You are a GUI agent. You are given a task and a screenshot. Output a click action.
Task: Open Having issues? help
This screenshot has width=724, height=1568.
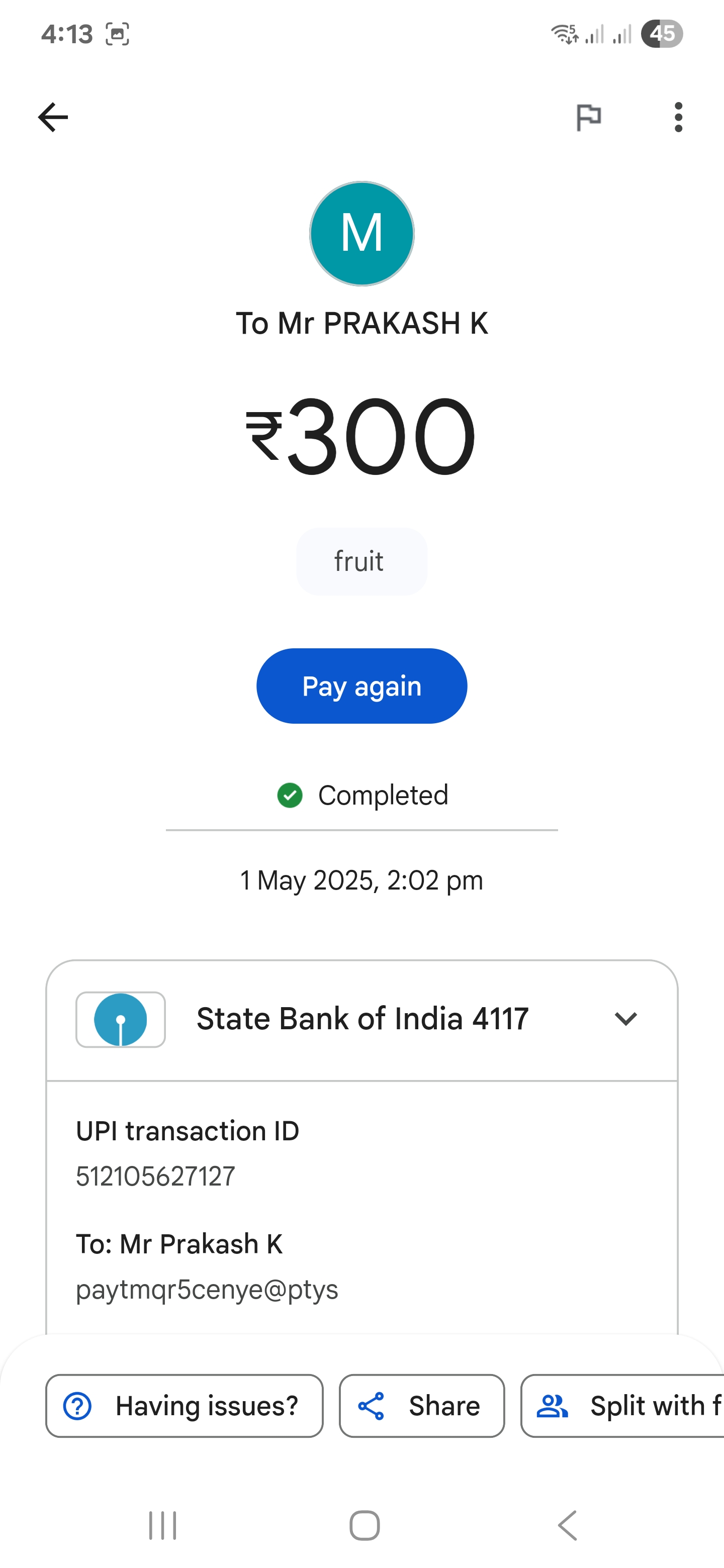pyautogui.click(x=185, y=1406)
